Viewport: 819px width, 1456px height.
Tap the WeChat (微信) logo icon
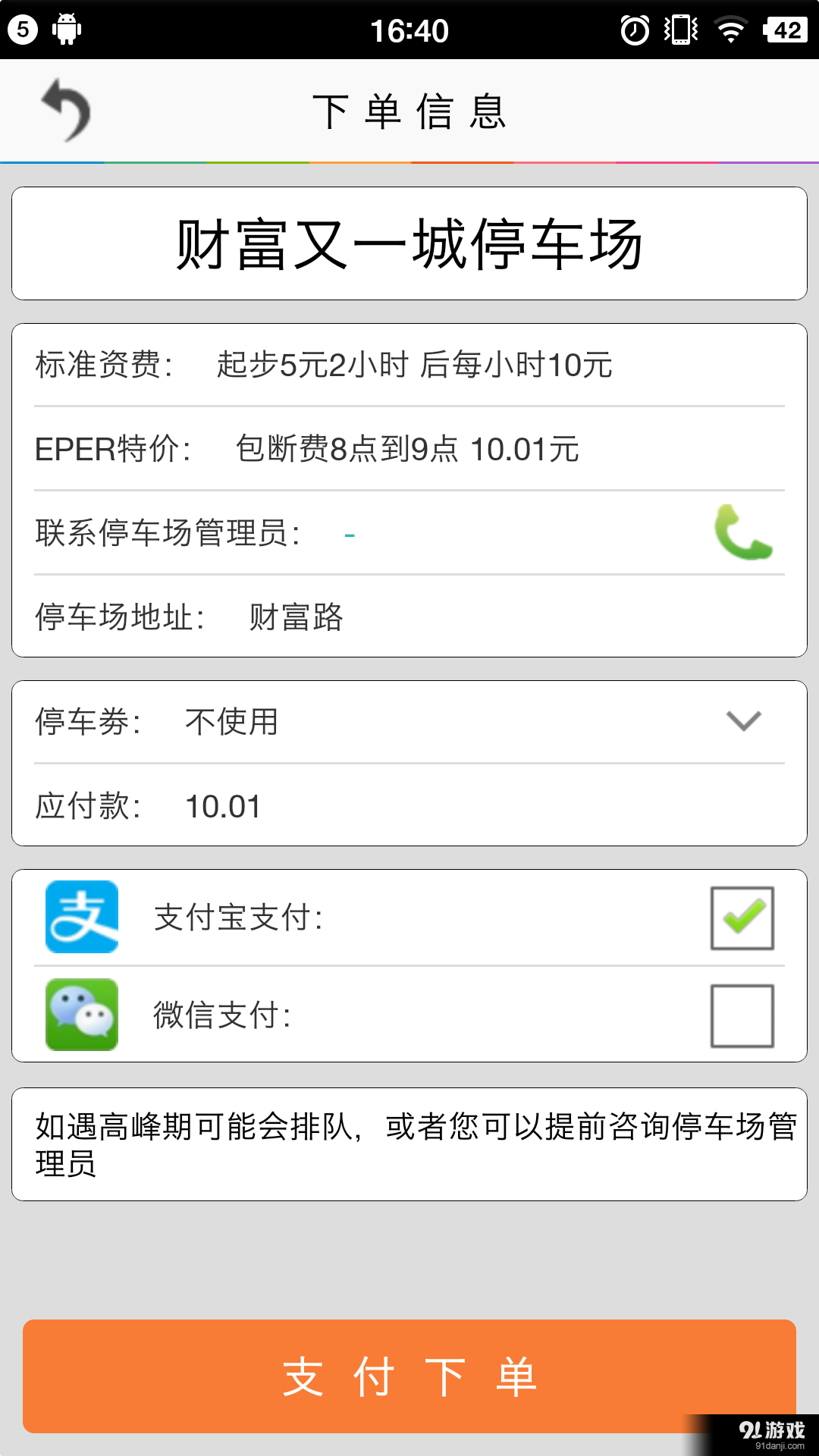point(82,1016)
